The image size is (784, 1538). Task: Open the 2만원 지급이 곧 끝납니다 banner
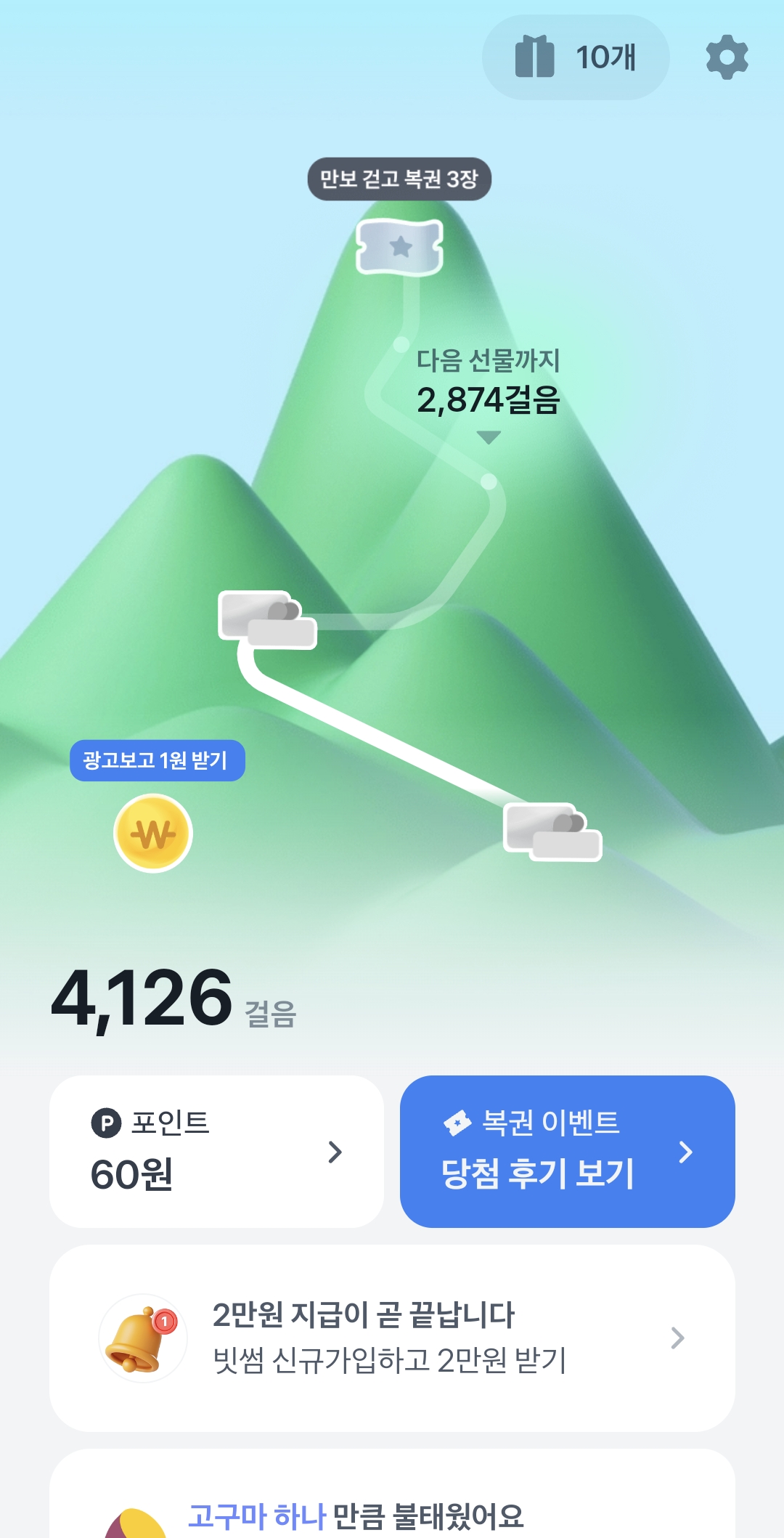point(392,1338)
